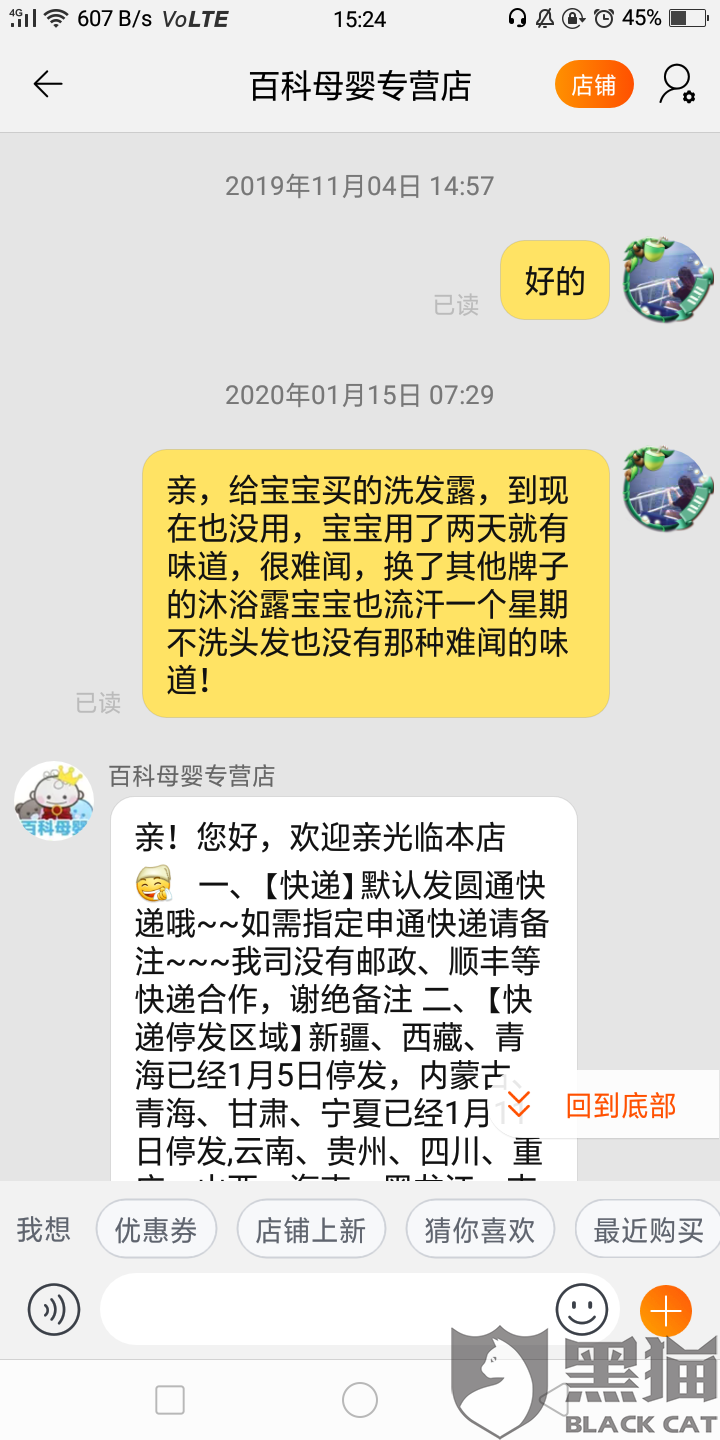Switch to voice input
720x1440 pixels.
[x=53, y=1310]
